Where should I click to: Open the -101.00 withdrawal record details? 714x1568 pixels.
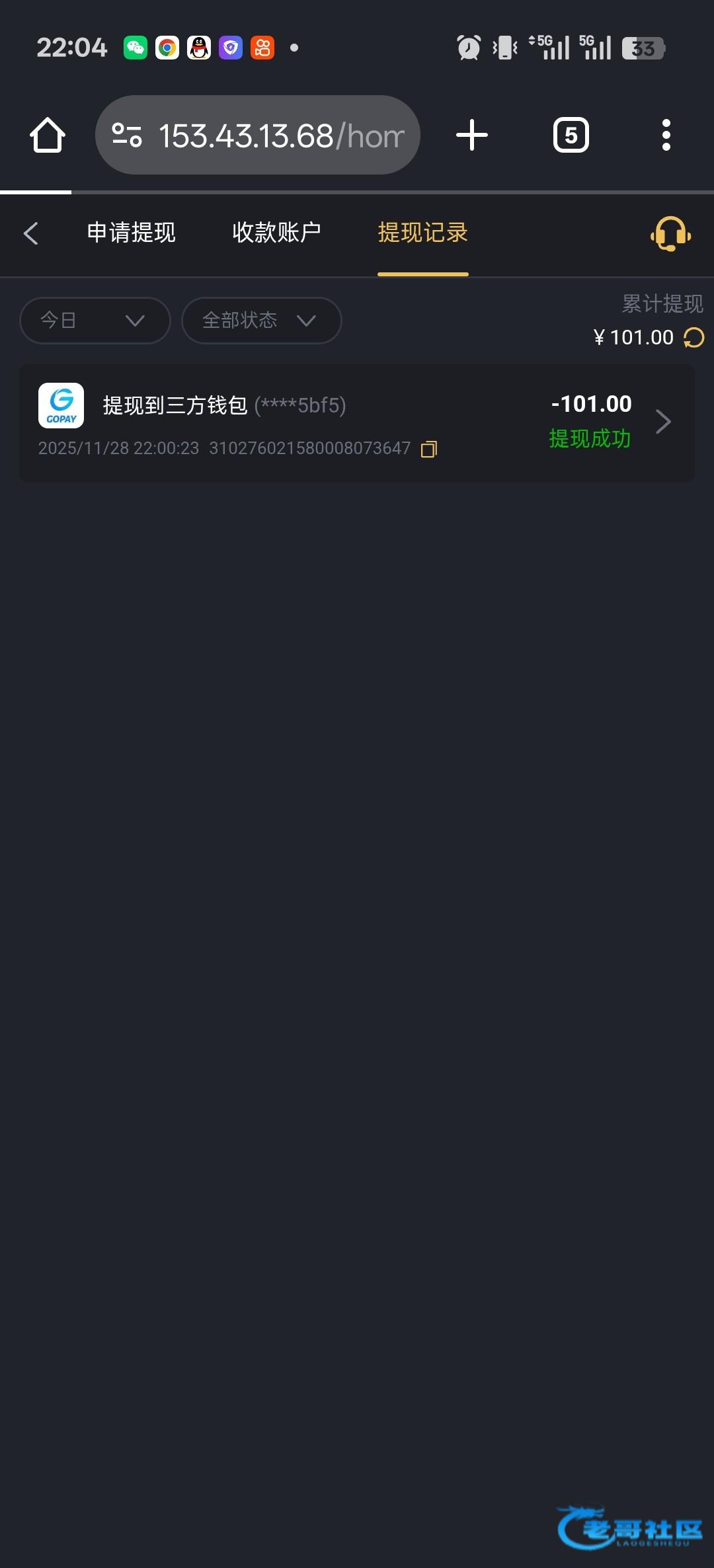coord(662,422)
